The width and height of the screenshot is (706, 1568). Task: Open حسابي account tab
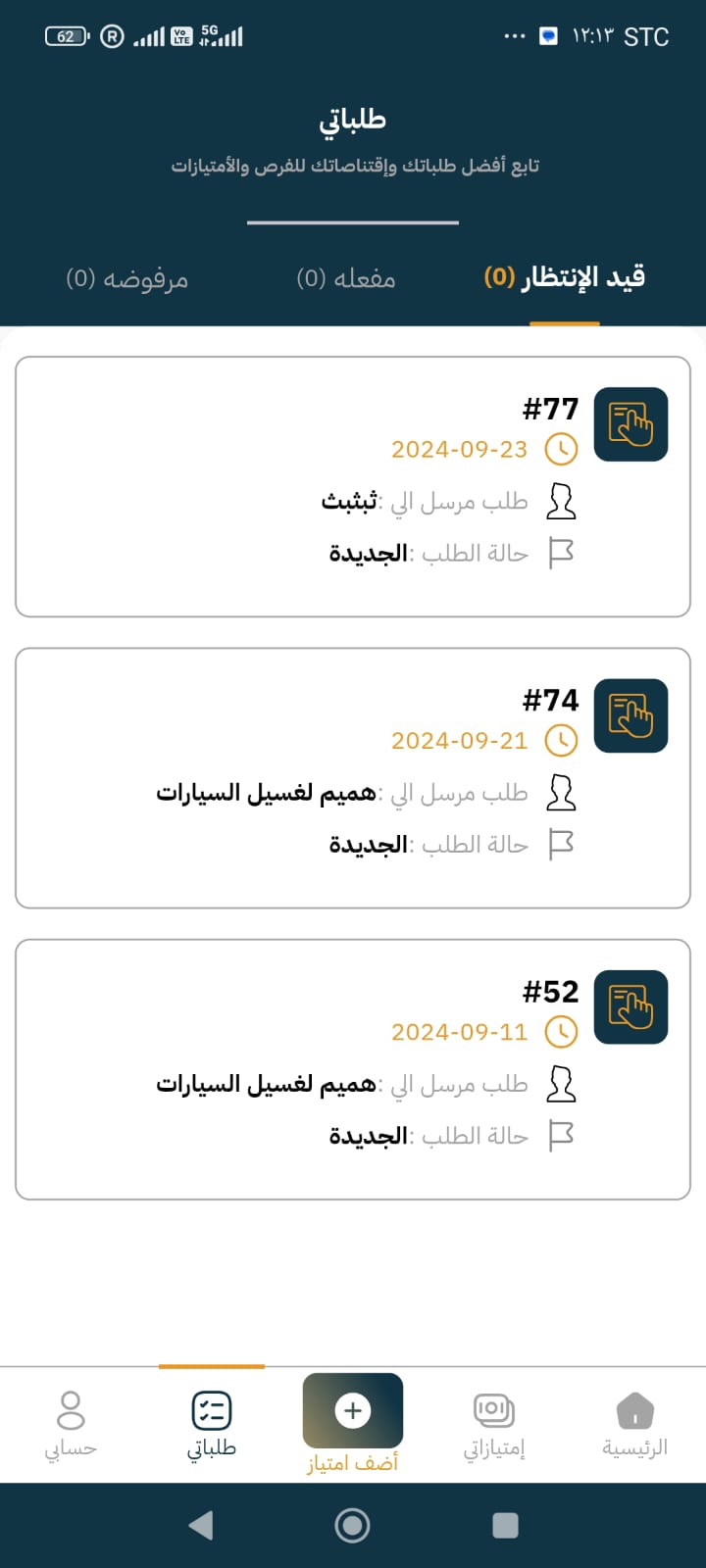tap(71, 1424)
